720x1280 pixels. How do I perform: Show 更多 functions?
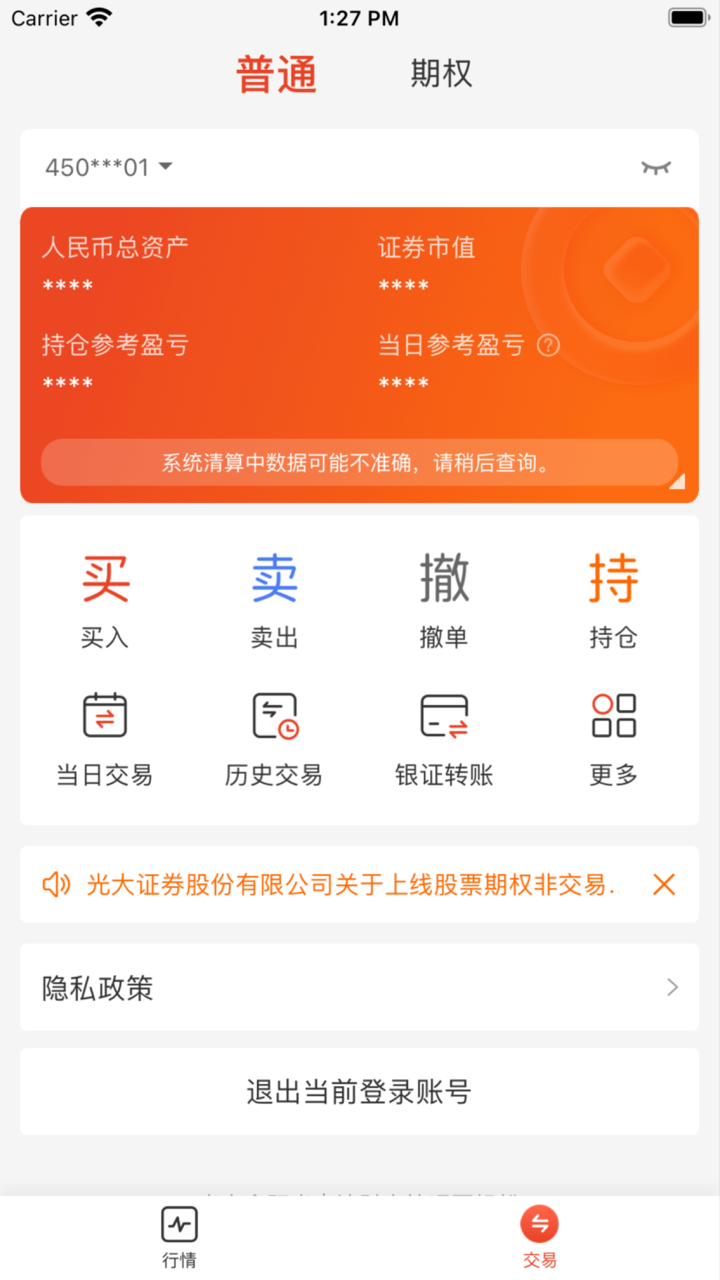(613, 738)
